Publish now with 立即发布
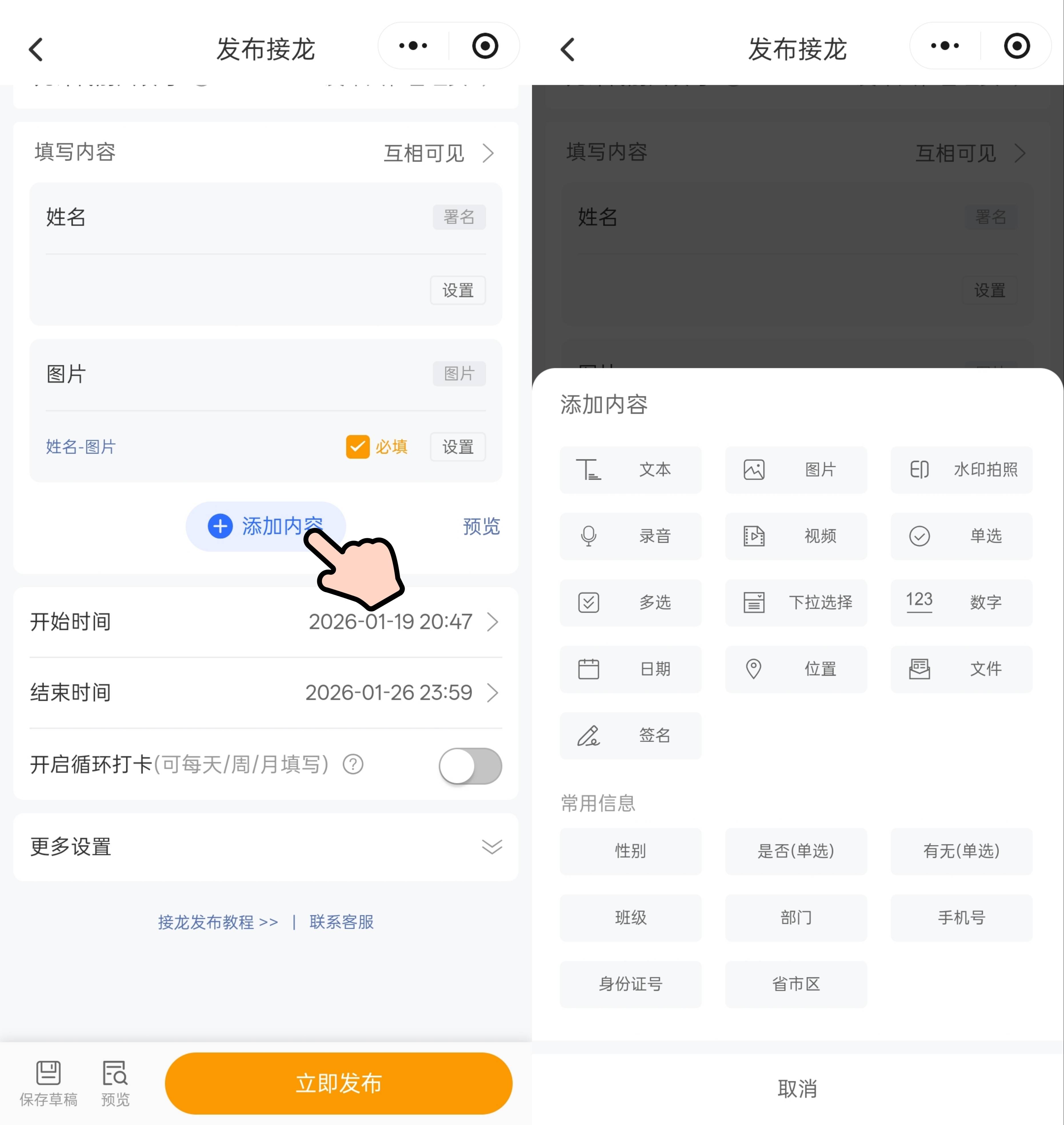Screen dimensions: 1064x1125 [x=339, y=1083]
